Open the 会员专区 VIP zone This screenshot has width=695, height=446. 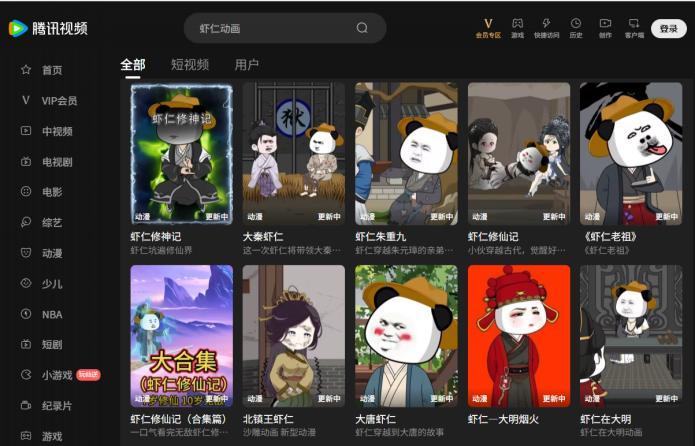tap(488, 27)
